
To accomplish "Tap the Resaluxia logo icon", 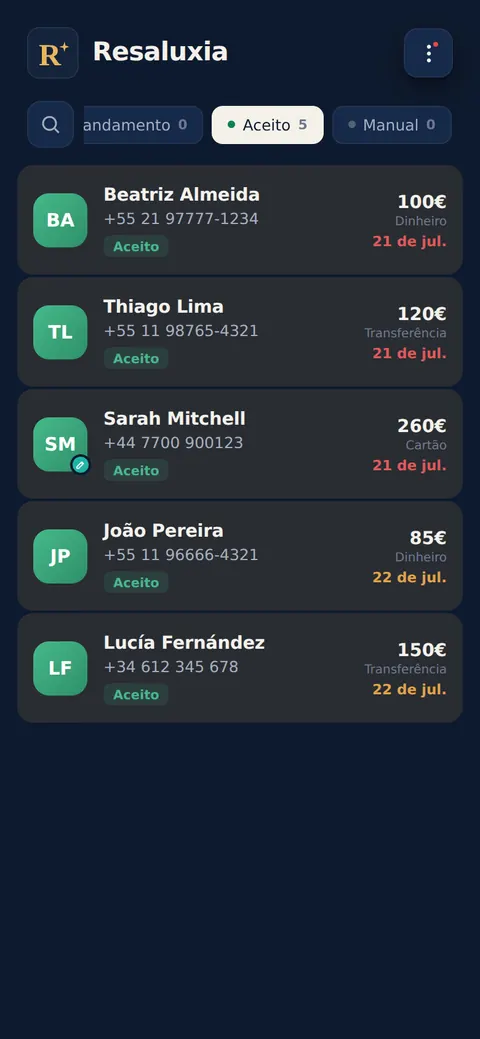I will [x=53, y=53].
